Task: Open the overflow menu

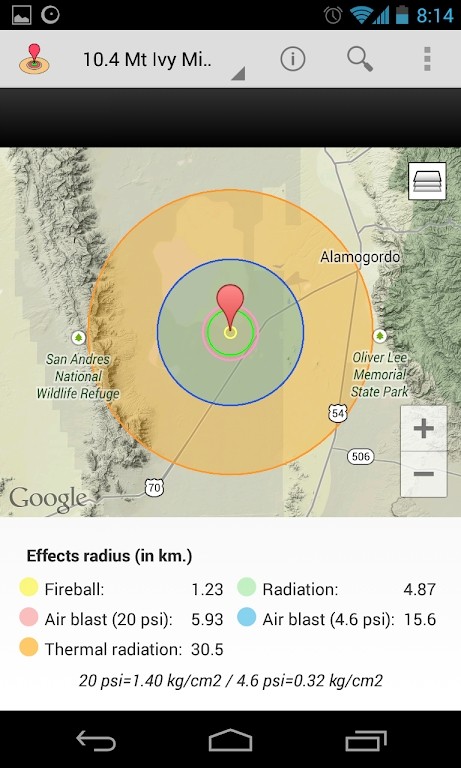Action: [x=427, y=59]
